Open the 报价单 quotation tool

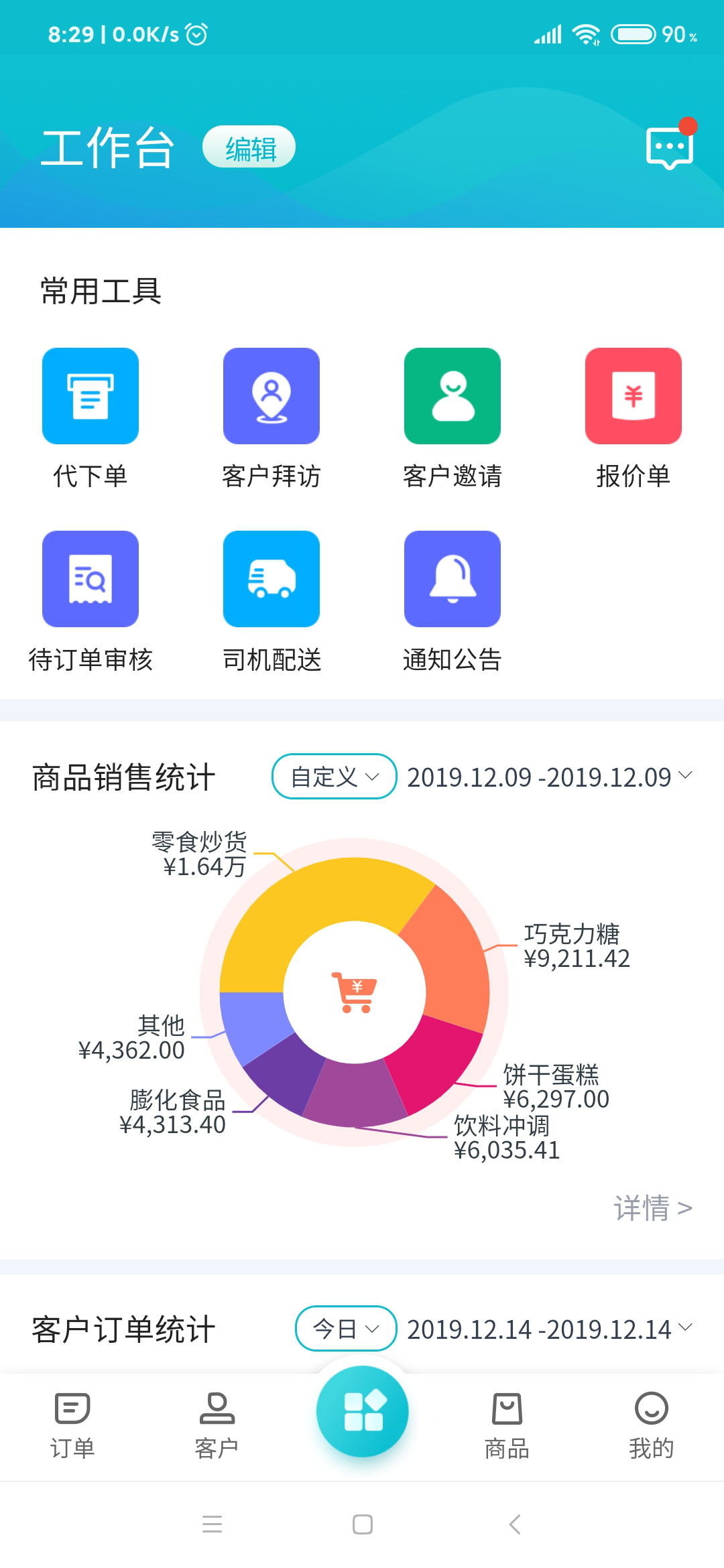click(x=633, y=396)
